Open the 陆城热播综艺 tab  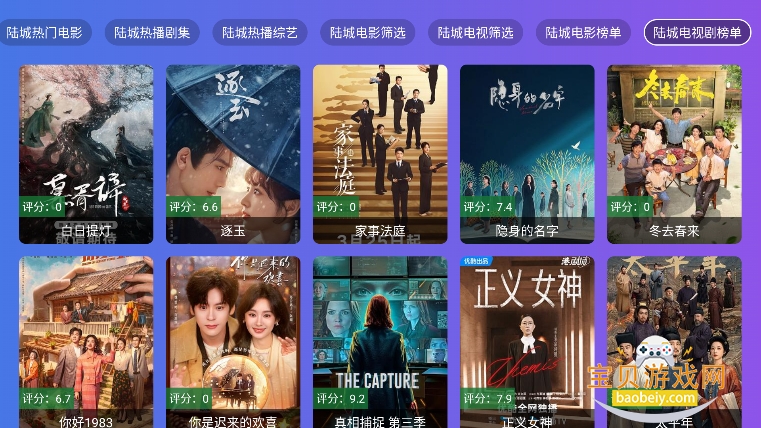point(260,32)
